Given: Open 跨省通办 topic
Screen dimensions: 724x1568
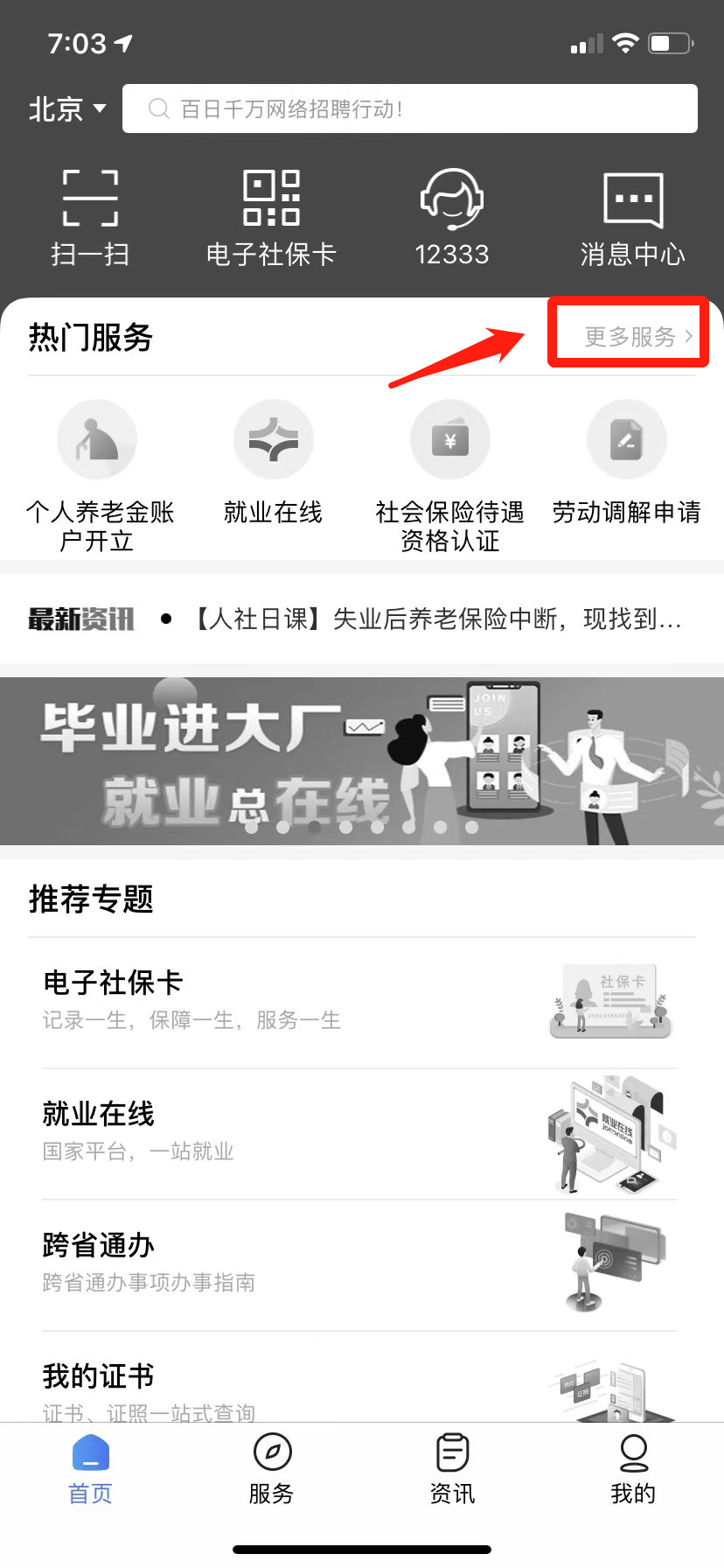Looking at the screenshot, I should (359, 1264).
